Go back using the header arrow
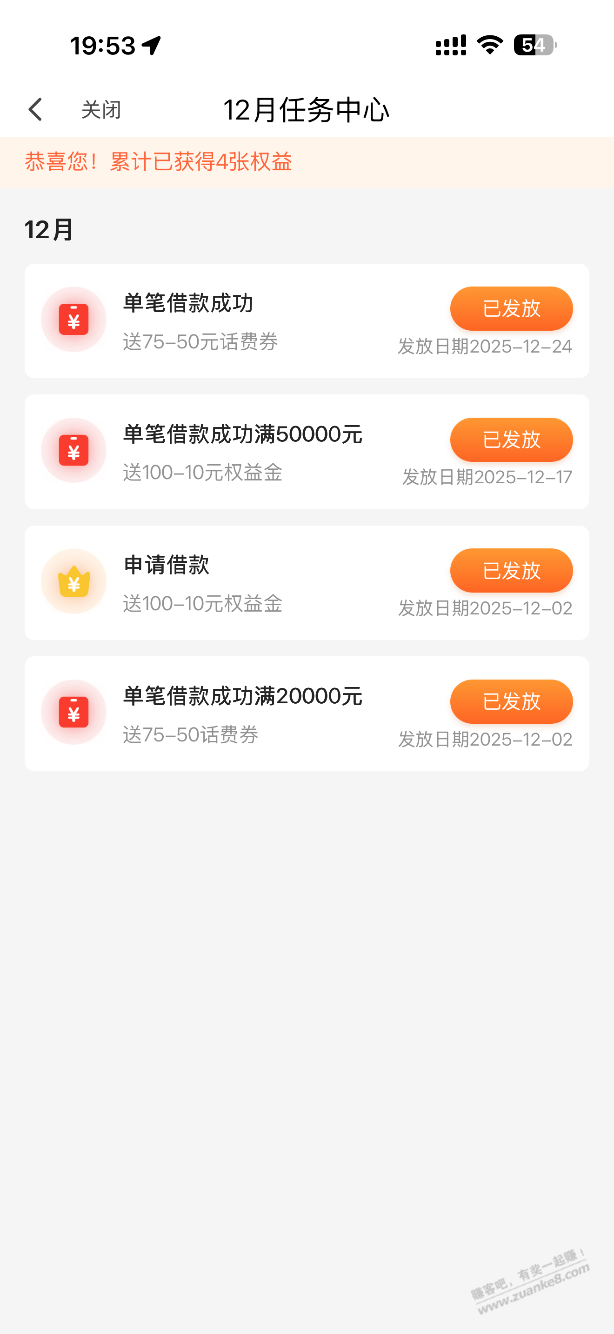 tap(36, 110)
